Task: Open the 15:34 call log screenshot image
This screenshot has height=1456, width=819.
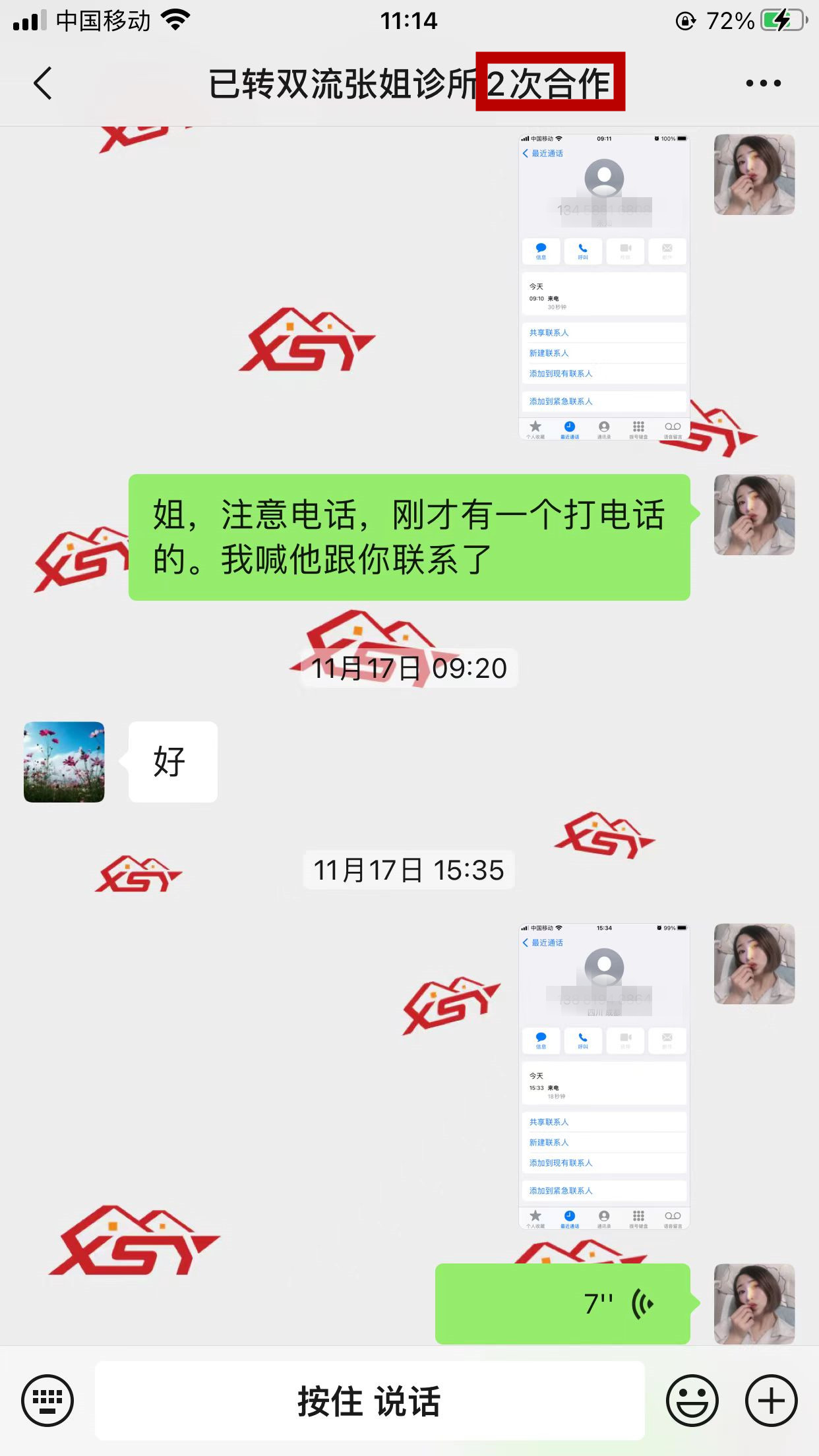Action: coord(604,1076)
